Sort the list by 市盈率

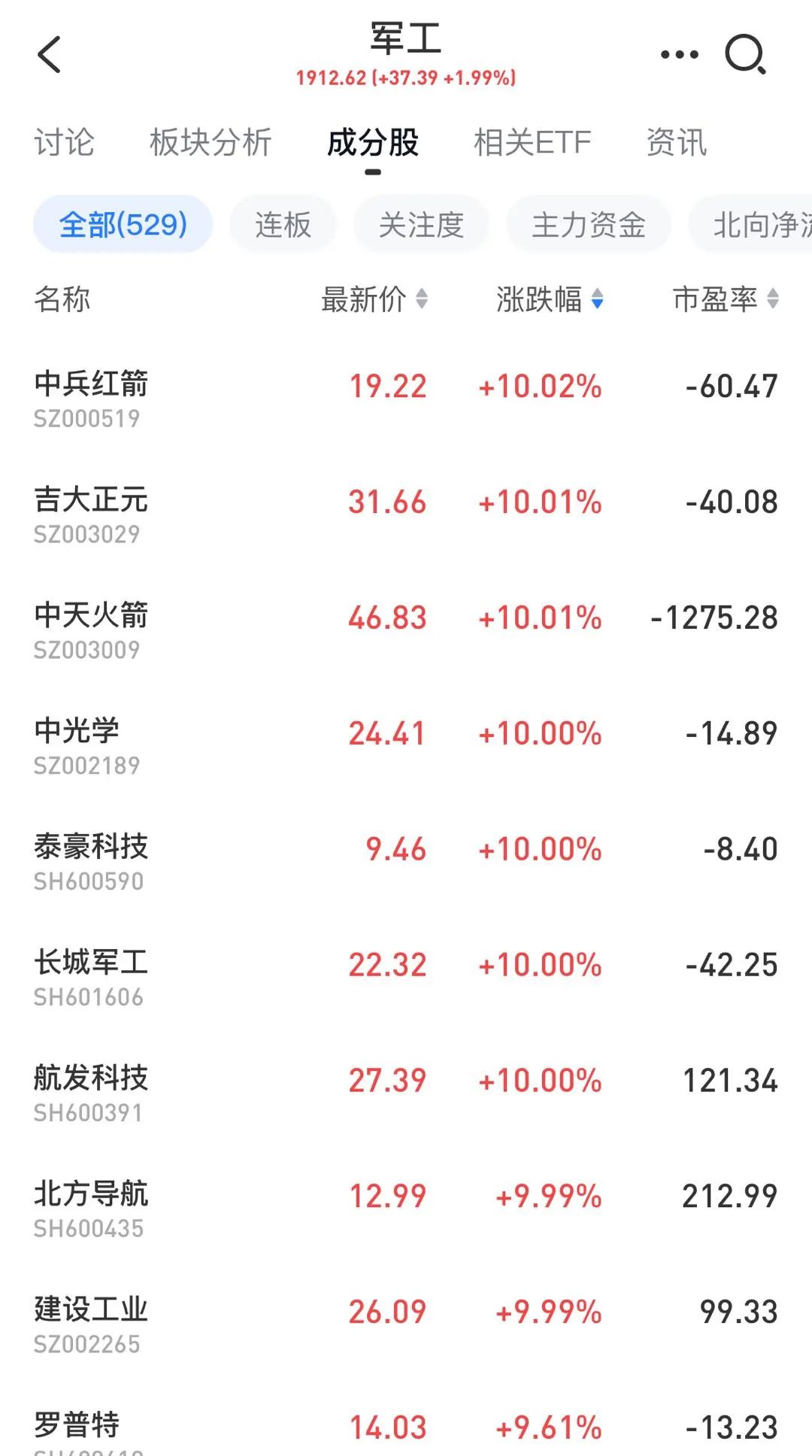point(726,299)
